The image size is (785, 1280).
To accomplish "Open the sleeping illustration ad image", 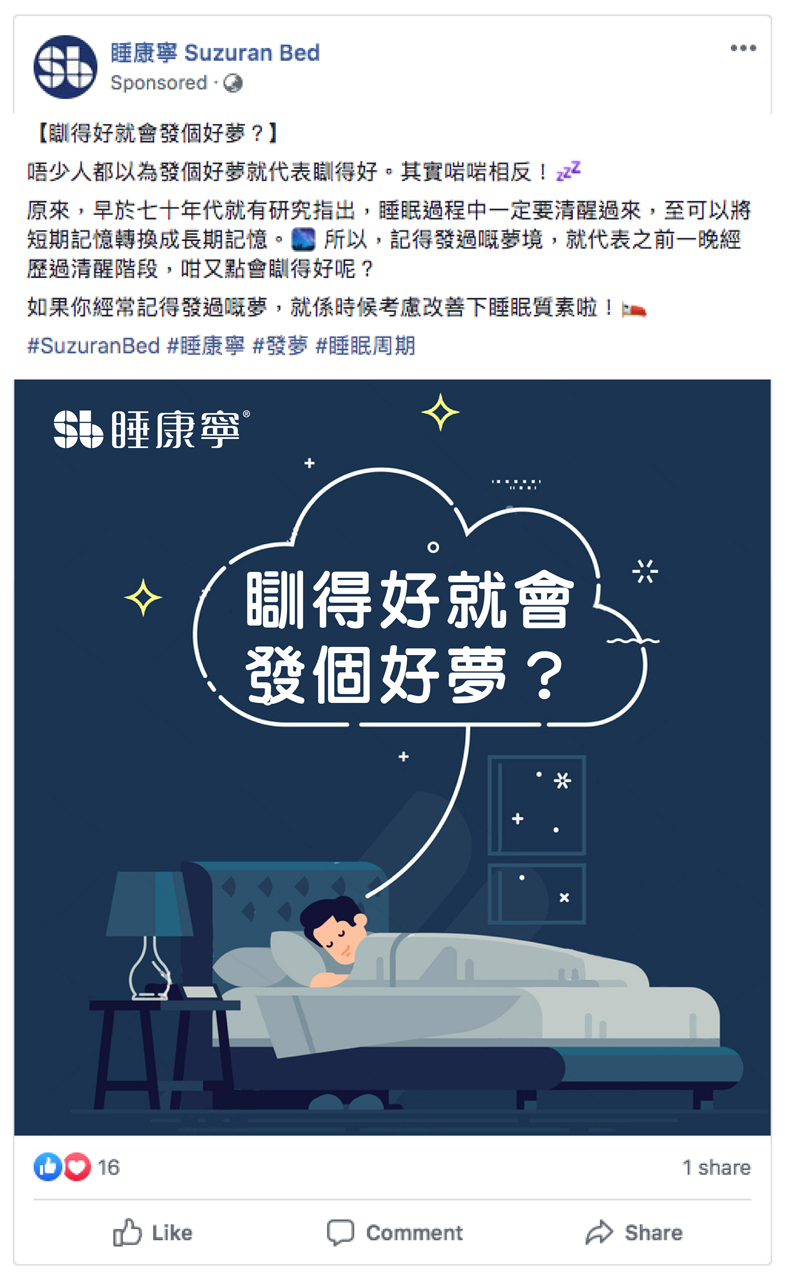I will click(392, 757).
